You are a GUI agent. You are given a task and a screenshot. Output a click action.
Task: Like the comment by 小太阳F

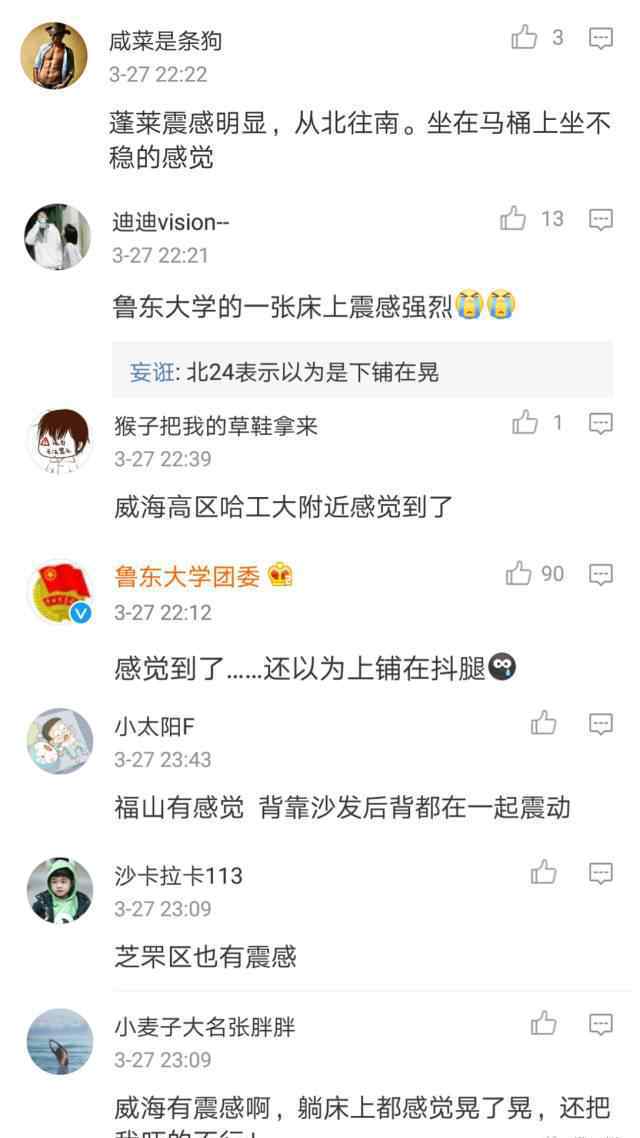pos(543,723)
